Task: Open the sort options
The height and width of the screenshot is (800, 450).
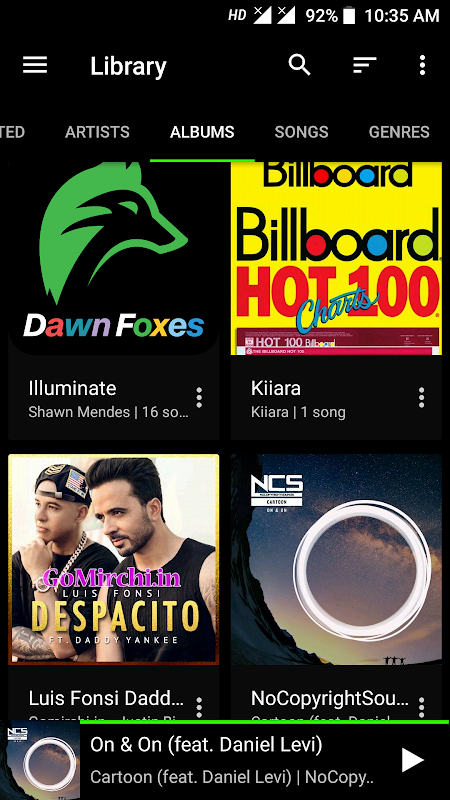Action: pyautogui.click(x=364, y=65)
